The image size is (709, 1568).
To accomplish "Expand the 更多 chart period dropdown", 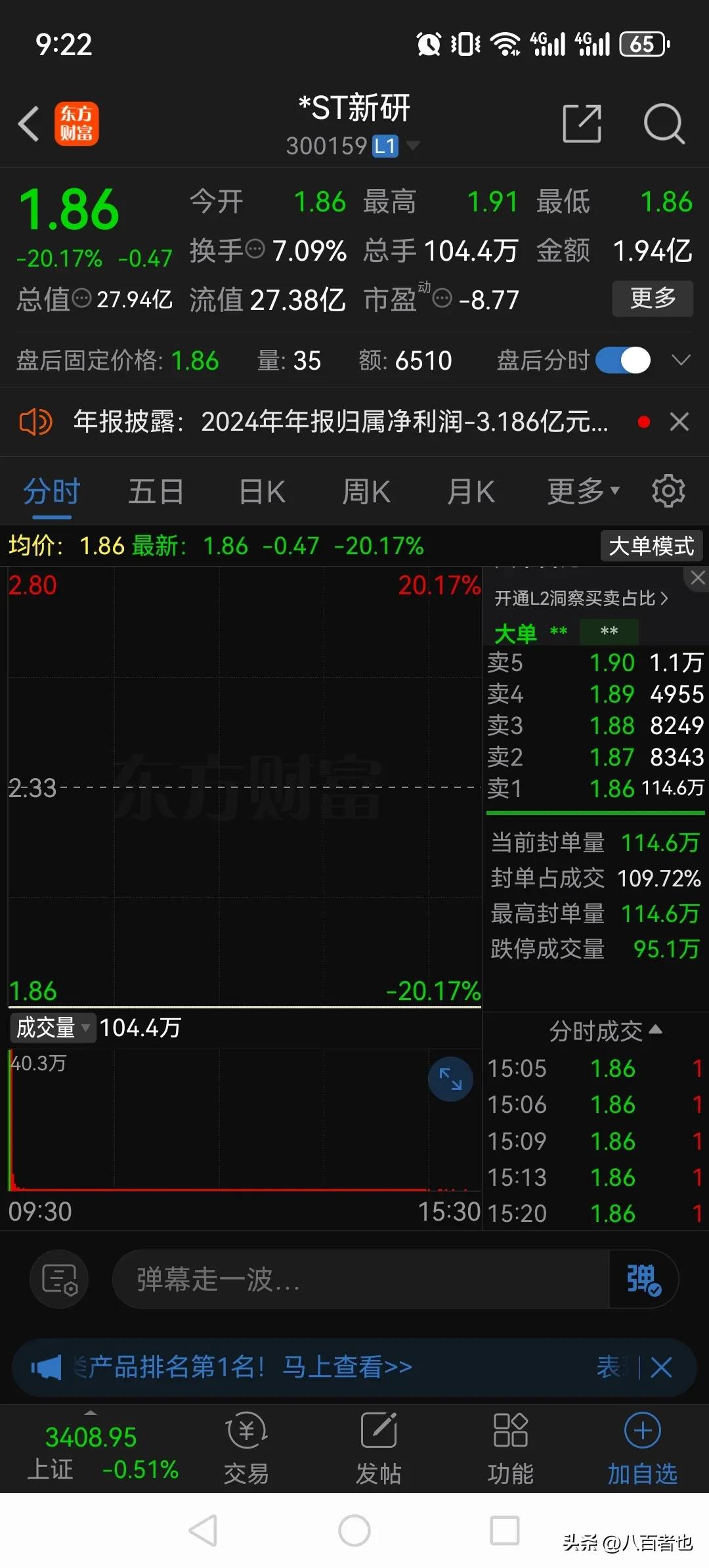I will coord(582,491).
